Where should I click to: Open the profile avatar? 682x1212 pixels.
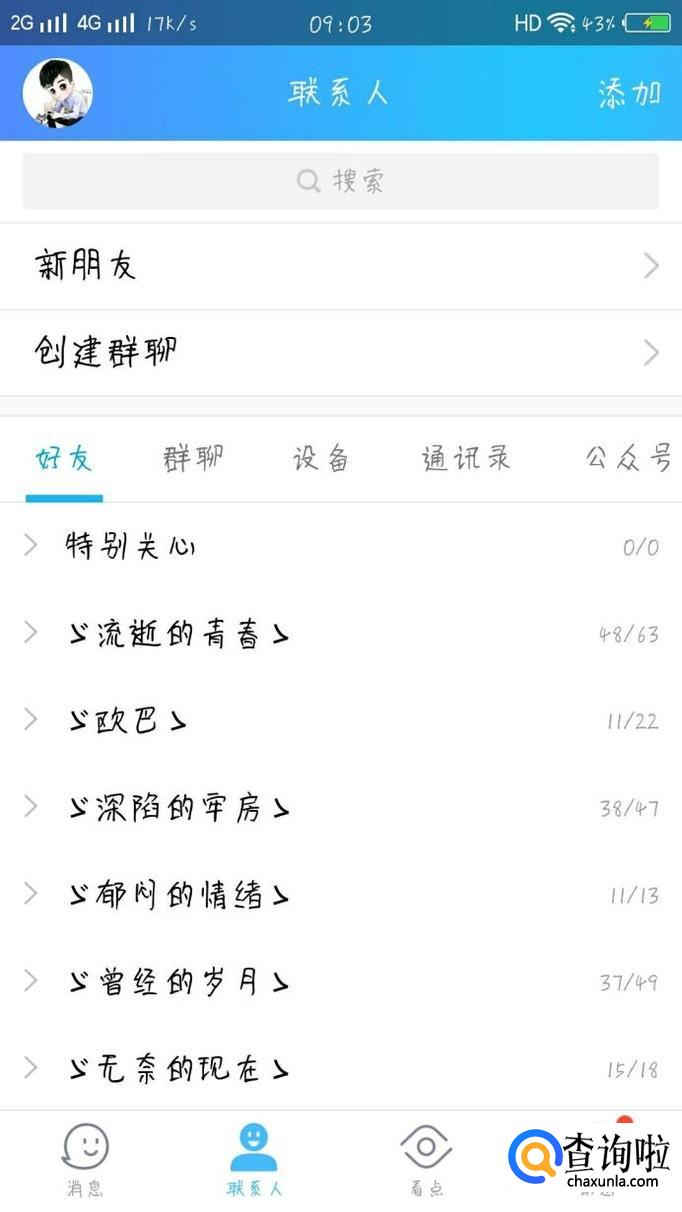57,93
